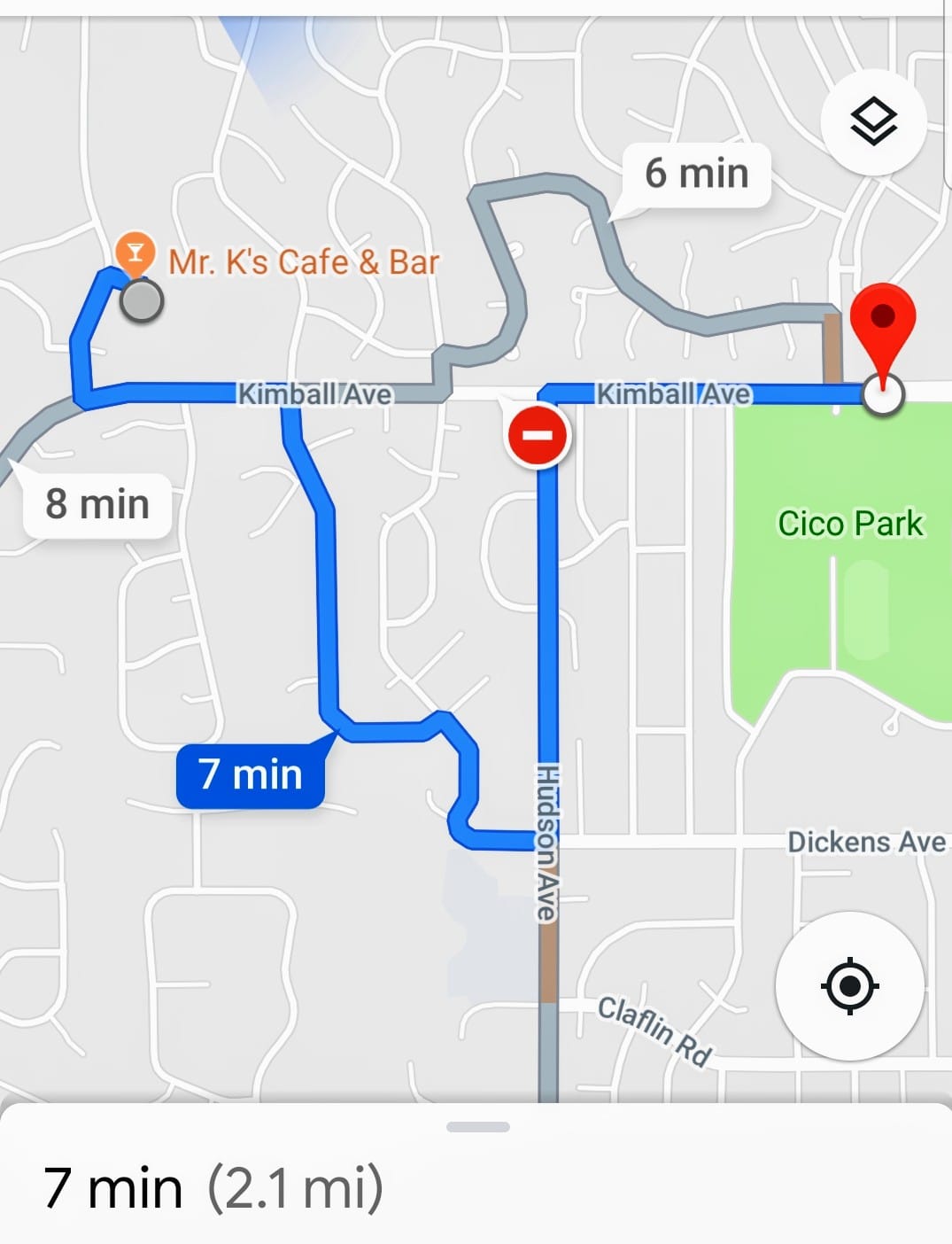This screenshot has height=1244, width=952.
Task: Open the Cico Park place label
Action: click(849, 524)
